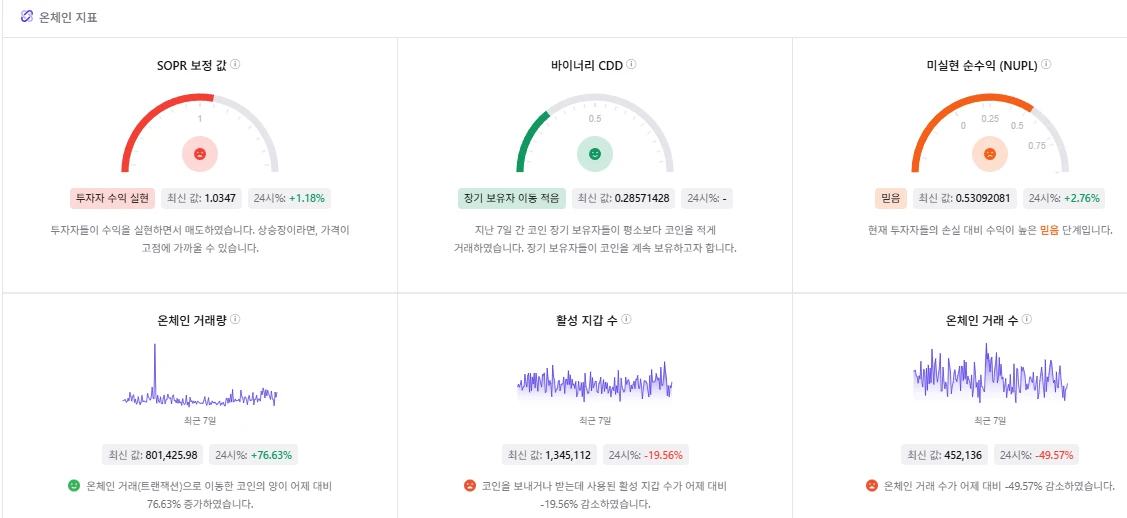Screen dimensions: 1127x518
Task: Open the info icon next to SOPR 보정 값
Action: tap(235, 65)
